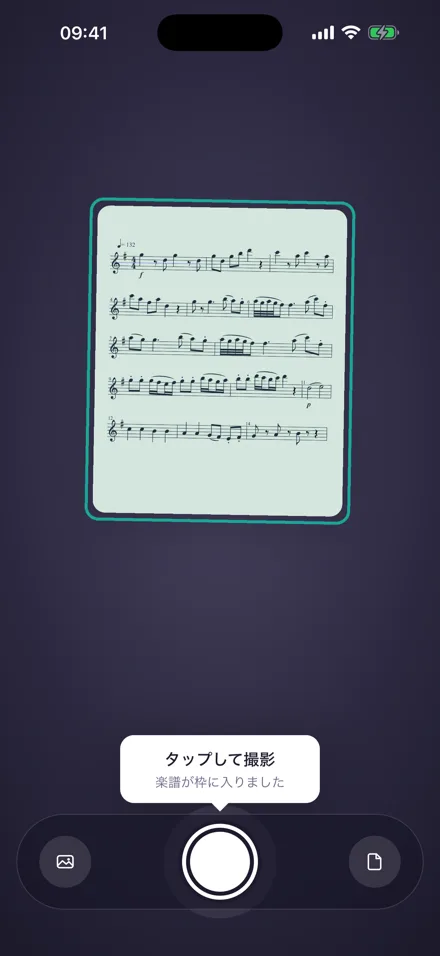Screen dimensions: 440x956
Task: Tap the shutter button to capture the sheet music
Action: [219, 861]
